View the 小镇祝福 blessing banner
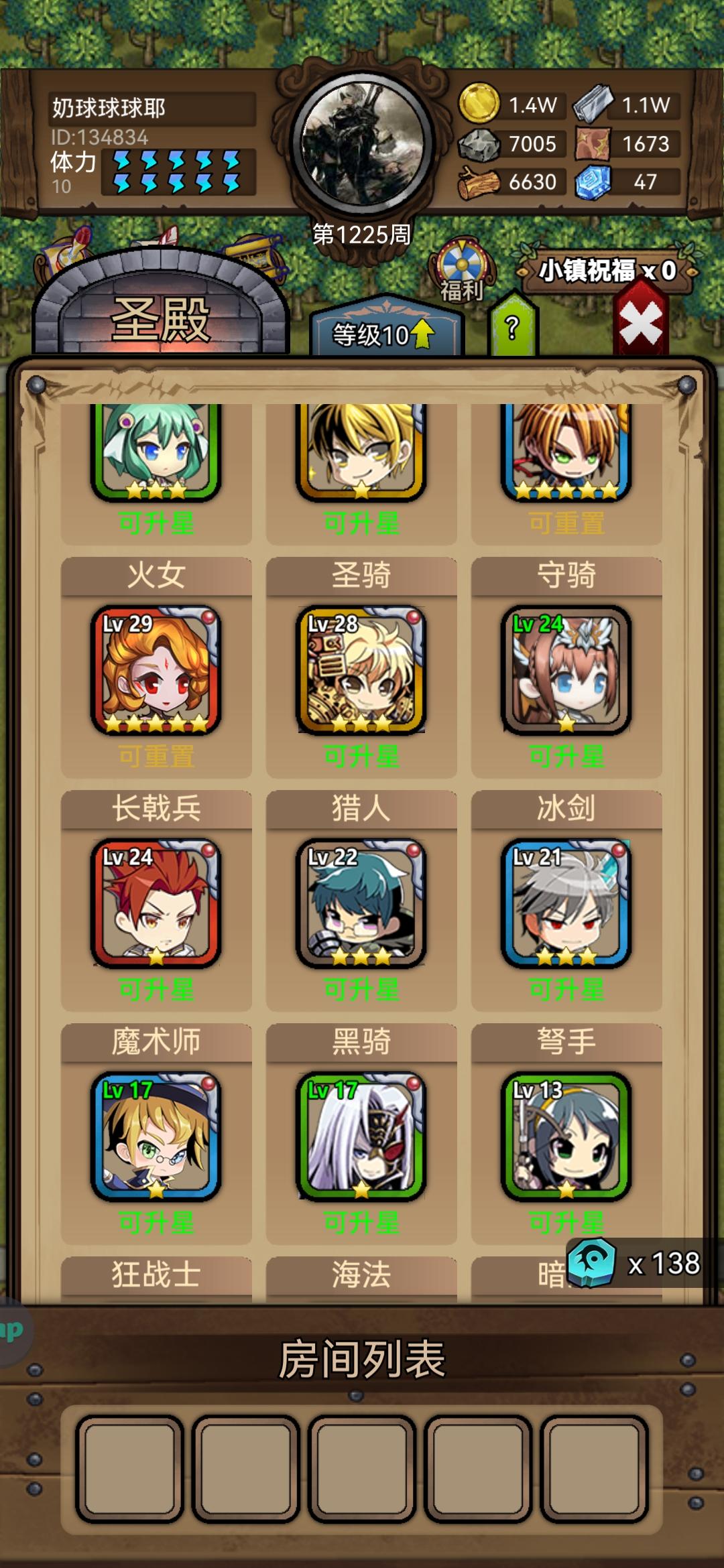Screen dimensions: 724x1568 [x=607, y=271]
